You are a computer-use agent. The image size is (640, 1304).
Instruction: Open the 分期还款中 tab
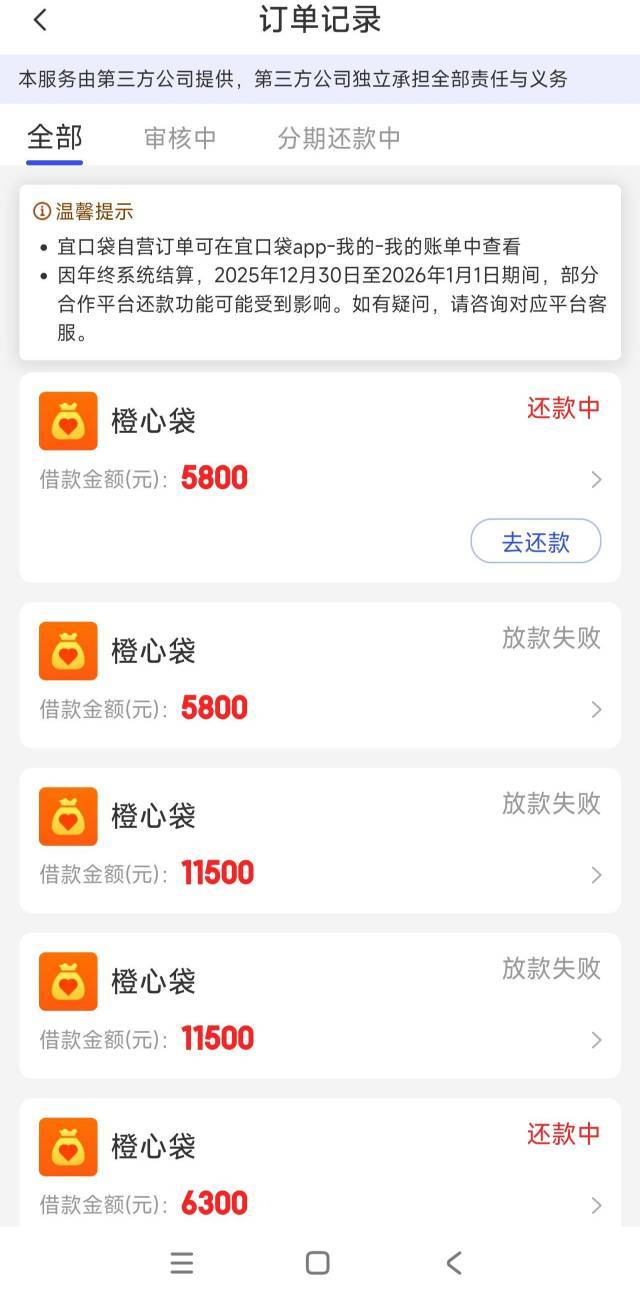pos(339,139)
